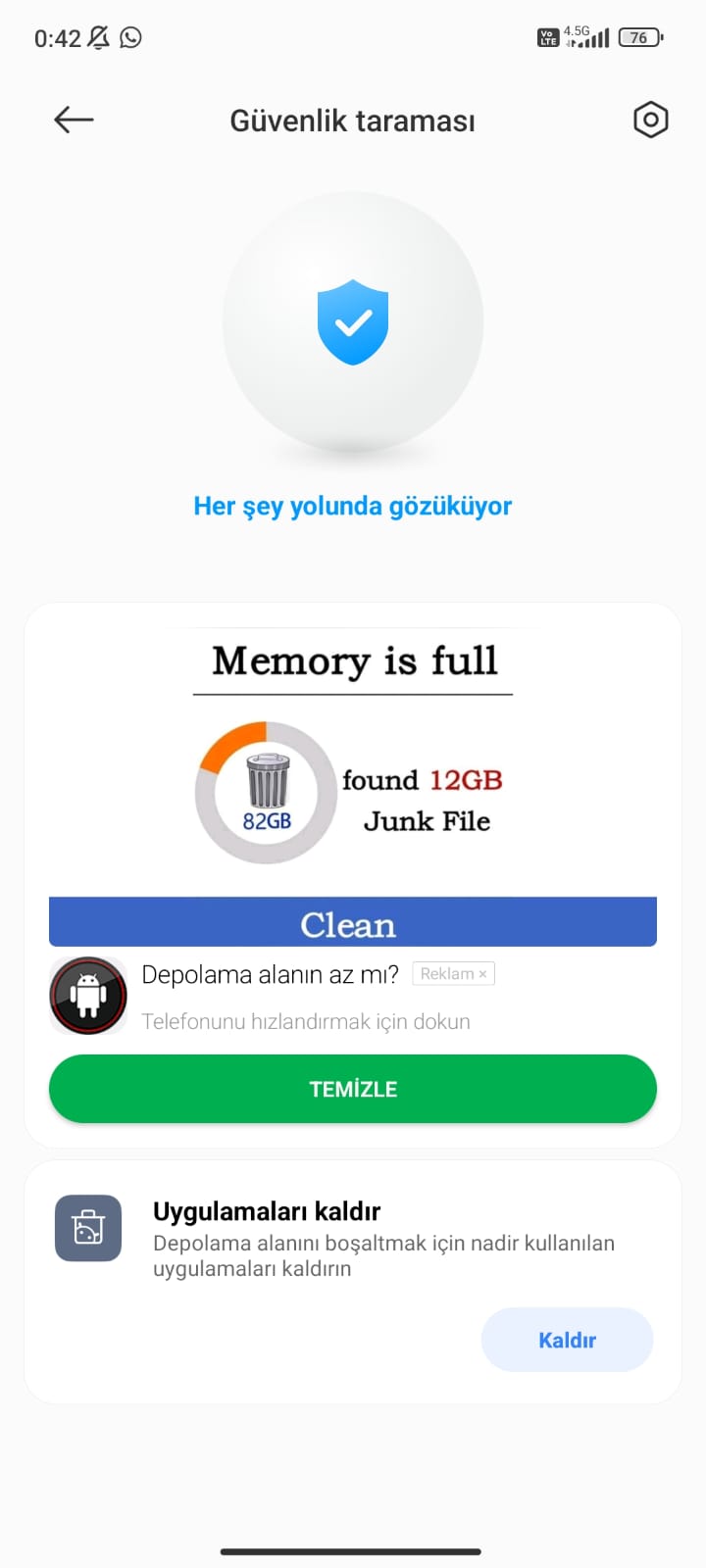The width and height of the screenshot is (706, 1568).
Task: Open the security scan settings icon
Action: [650, 121]
